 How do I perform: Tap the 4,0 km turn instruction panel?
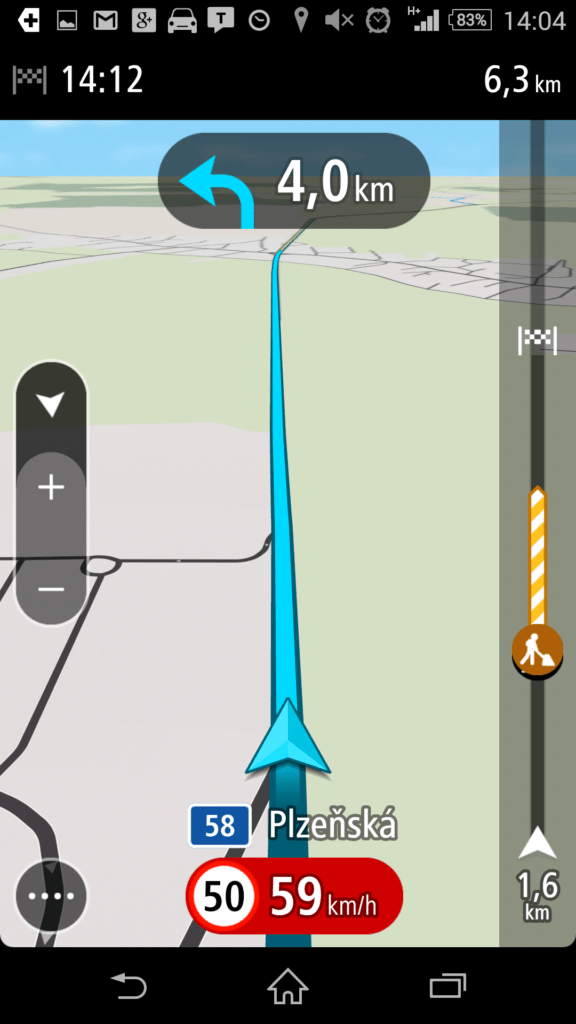(x=294, y=182)
